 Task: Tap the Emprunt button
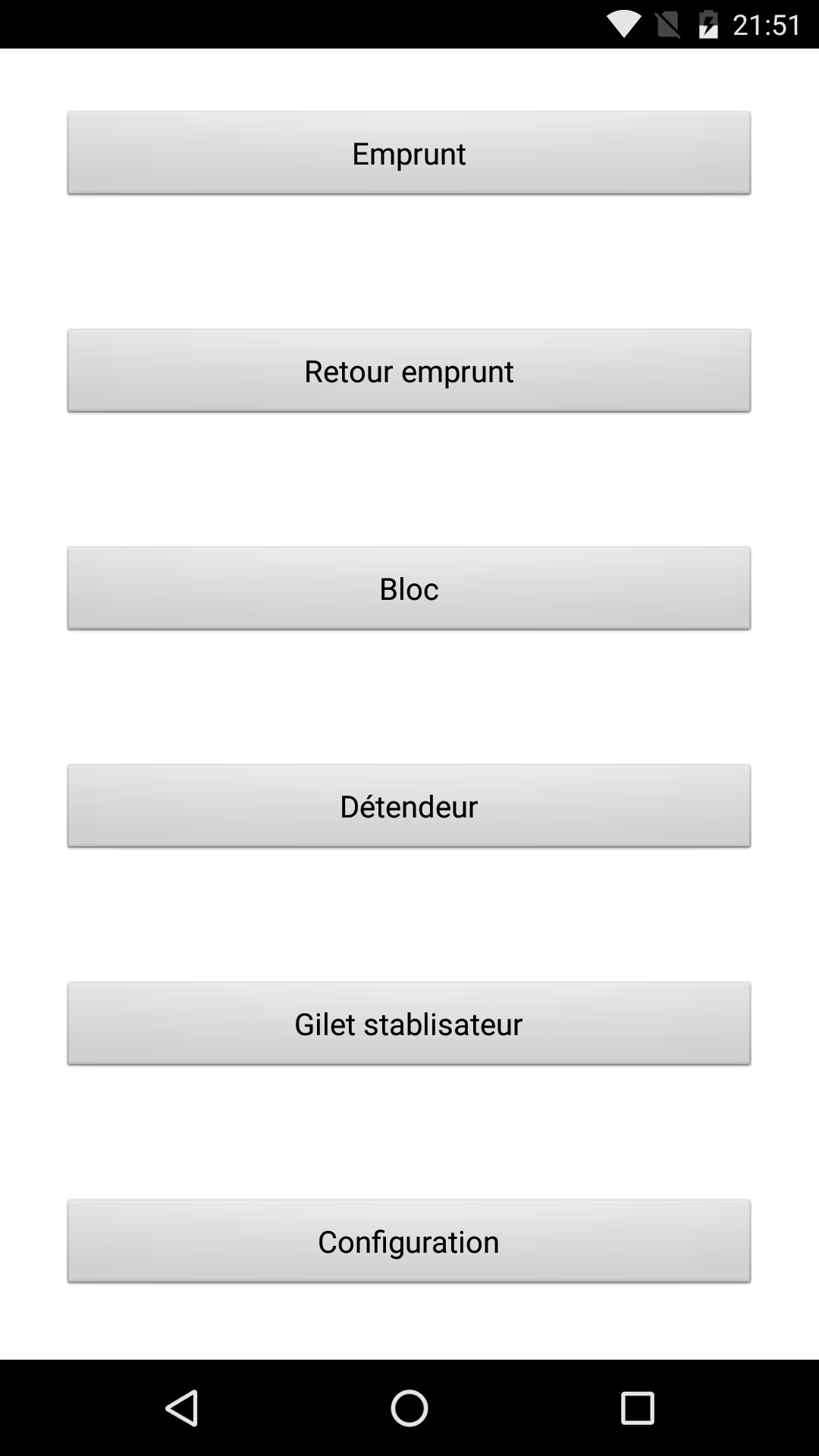point(409,153)
